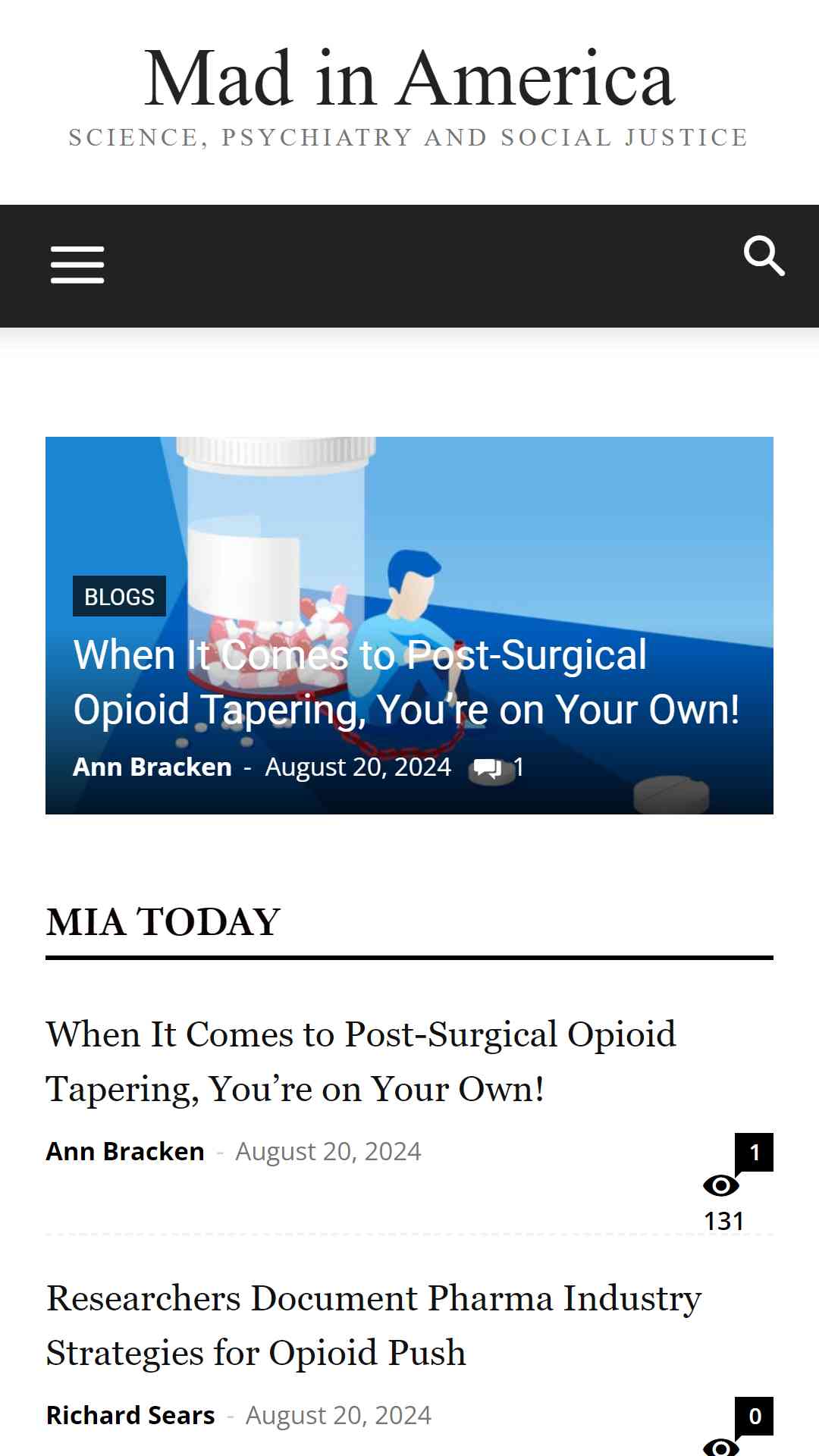Open MIA Today opioid tapering article headline
The height and width of the screenshot is (1456, 819).
tap(361, 1062)
